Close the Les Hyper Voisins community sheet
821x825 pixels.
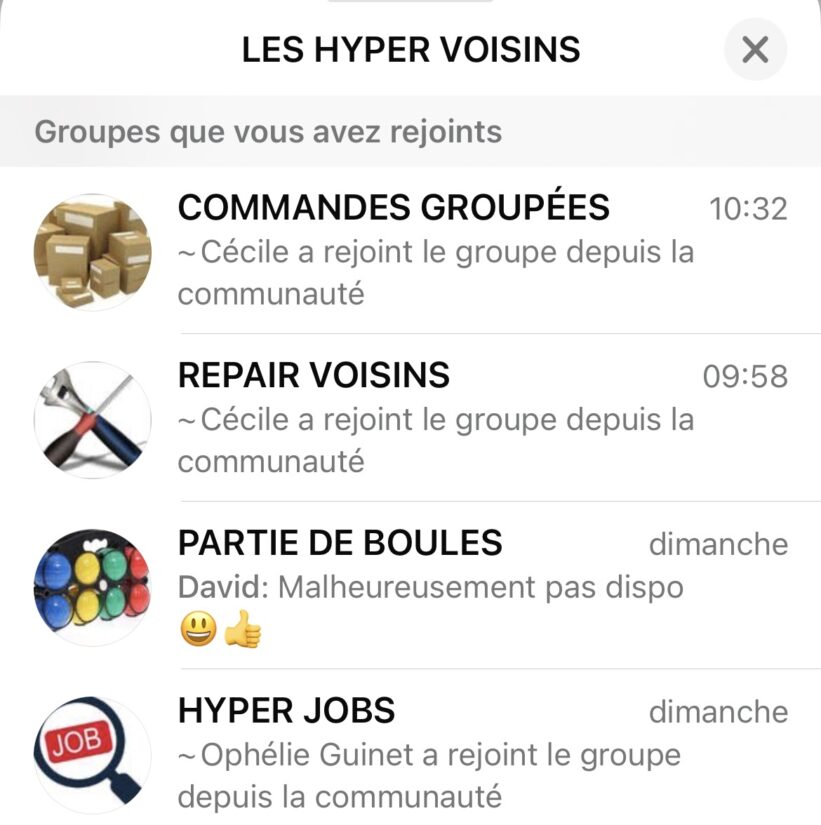(x=755, y=49)
